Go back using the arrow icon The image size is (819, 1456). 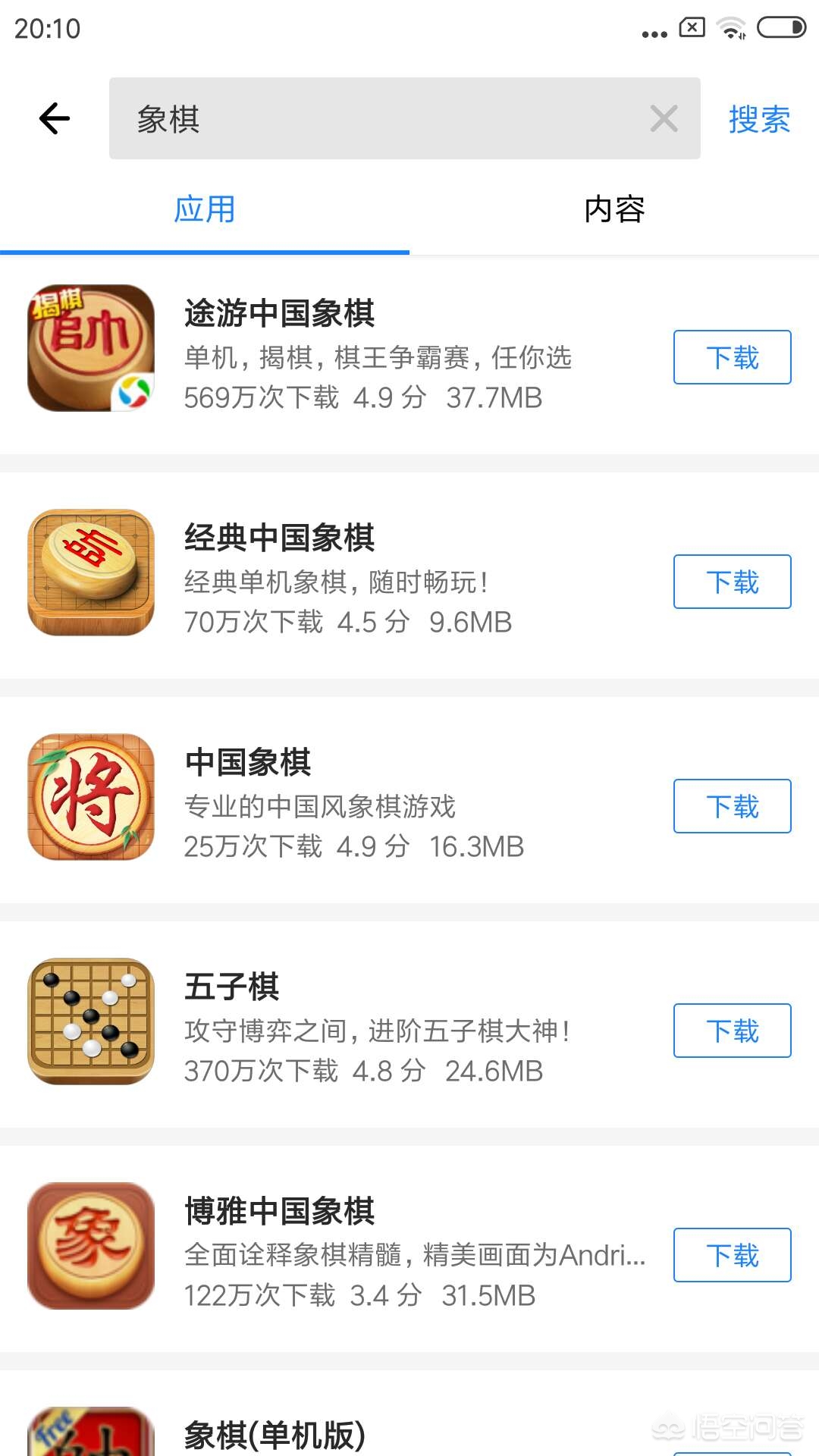click(x=55, y=118)
